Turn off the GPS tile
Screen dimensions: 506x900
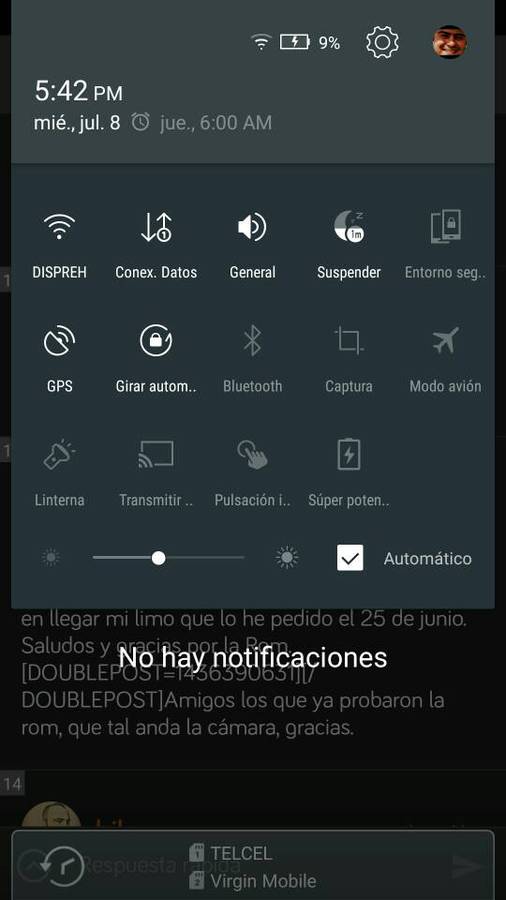(x=60, y=359)
